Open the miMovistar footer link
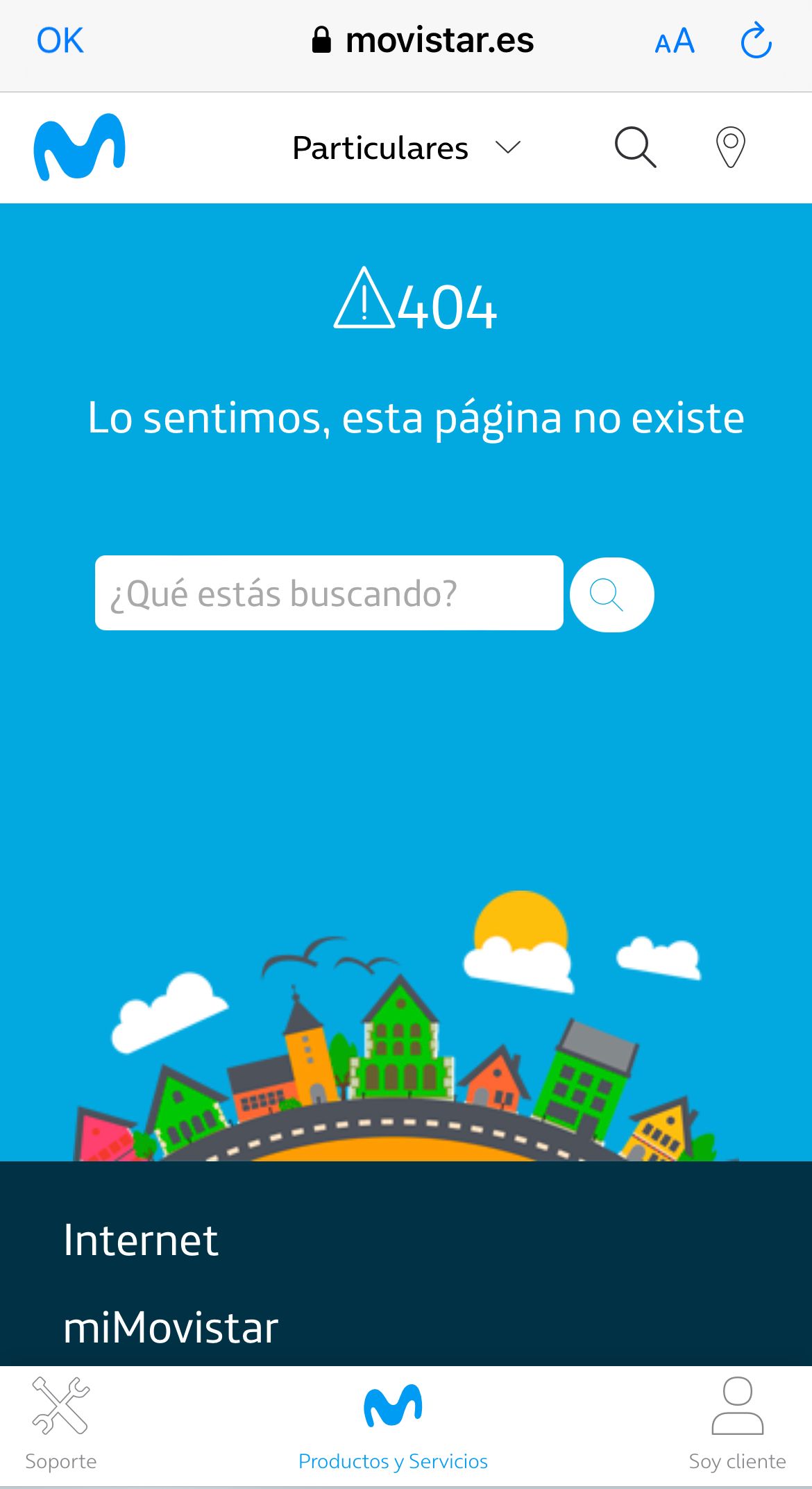Image resolution: width=812 pixels, height=1489 pixels. click(x=171, y=1328)
